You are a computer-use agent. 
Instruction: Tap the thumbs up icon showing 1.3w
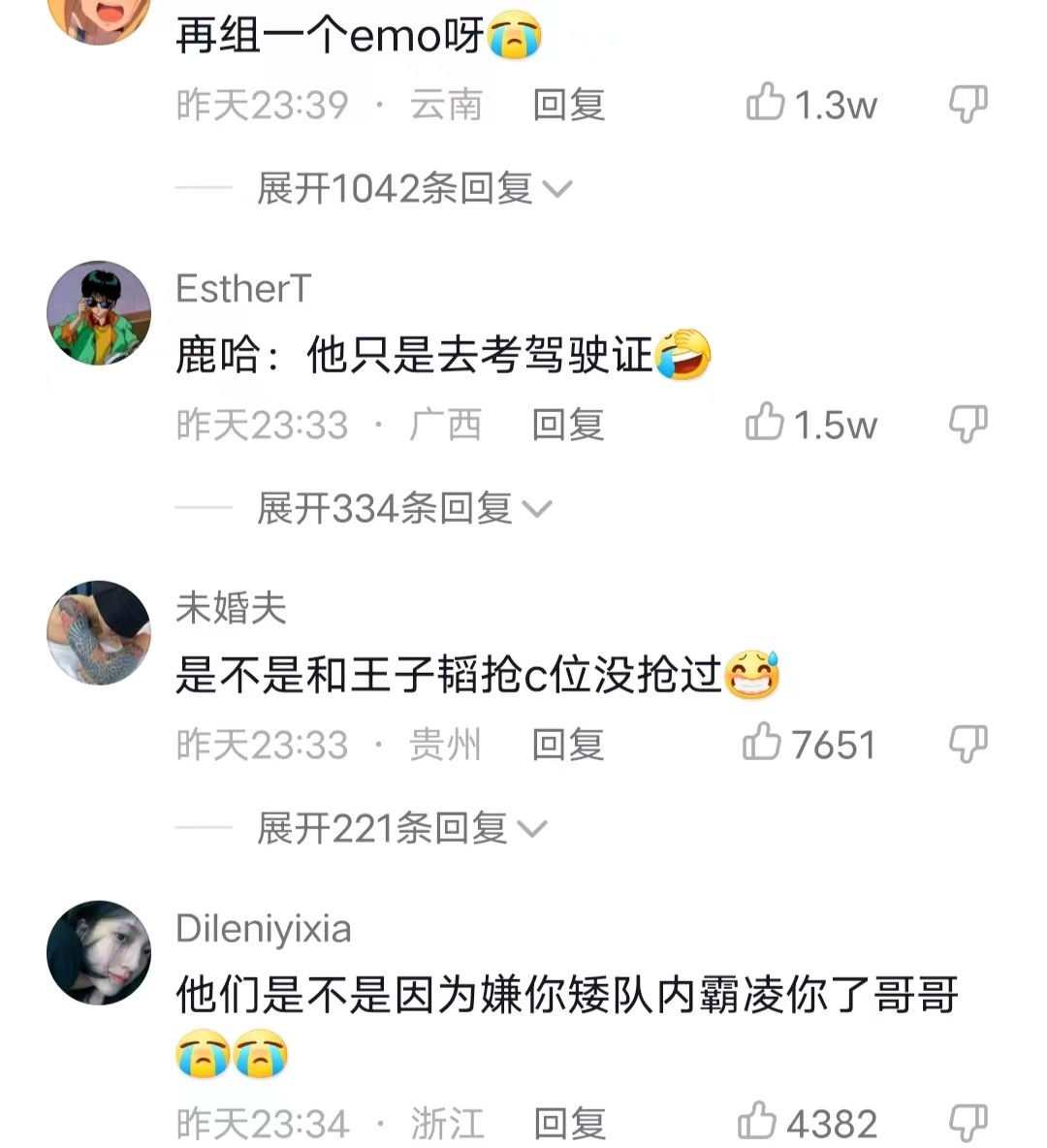767,104
